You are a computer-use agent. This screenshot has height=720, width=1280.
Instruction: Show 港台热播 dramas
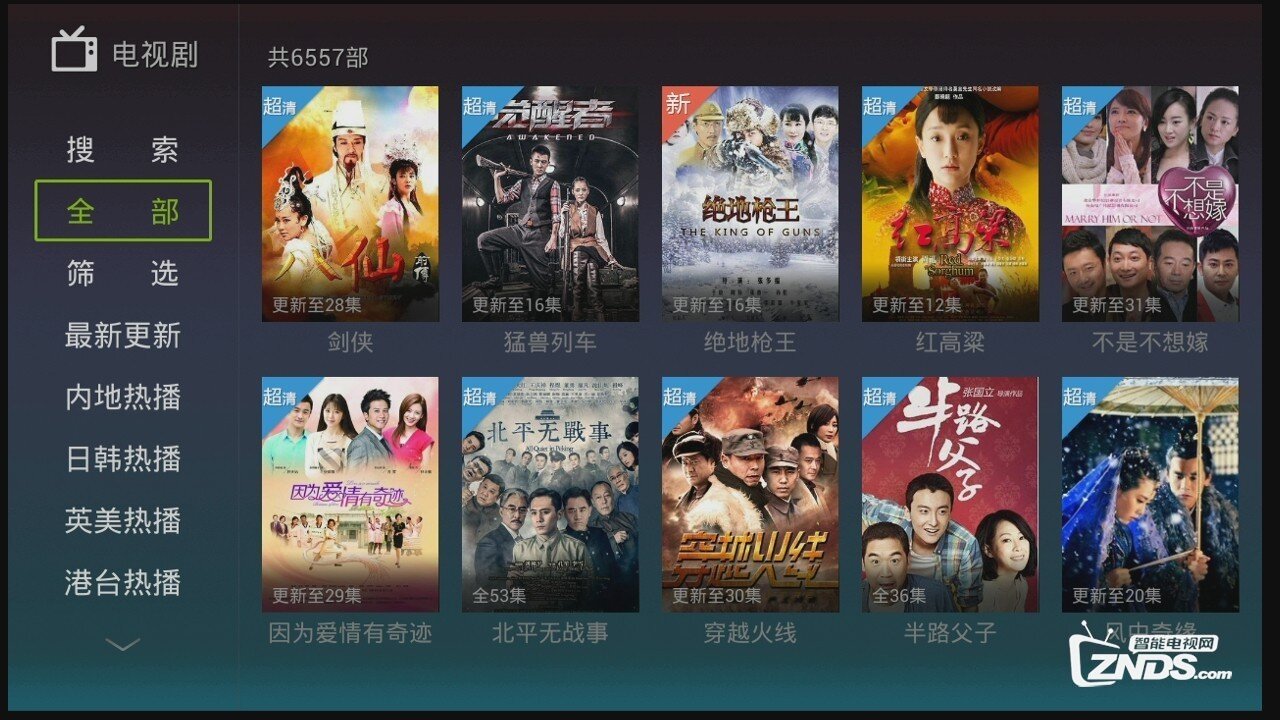122,582
